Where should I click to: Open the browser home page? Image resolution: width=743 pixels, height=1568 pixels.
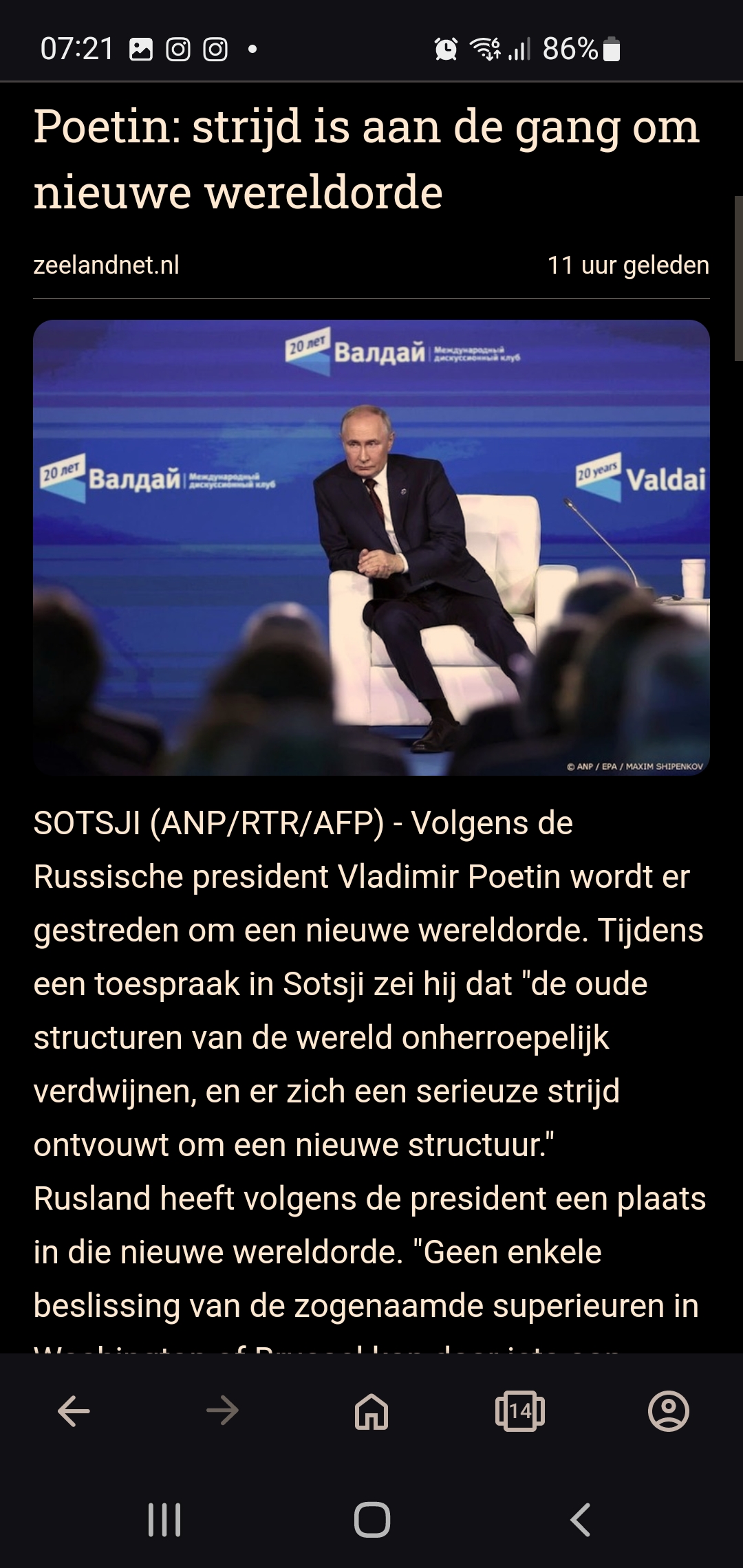[x=371, y=1411]
